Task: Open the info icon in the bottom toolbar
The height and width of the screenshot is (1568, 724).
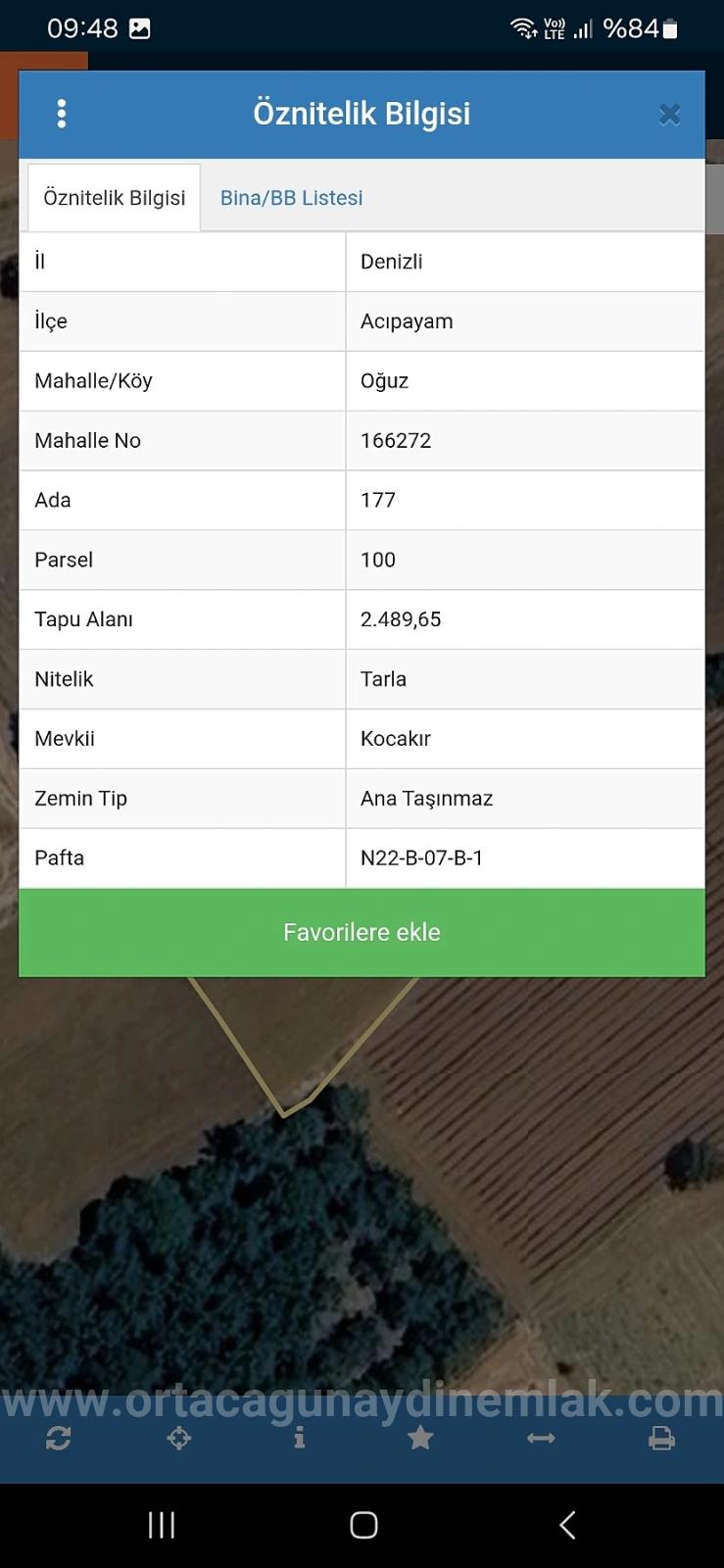Action: (299, 1438)
